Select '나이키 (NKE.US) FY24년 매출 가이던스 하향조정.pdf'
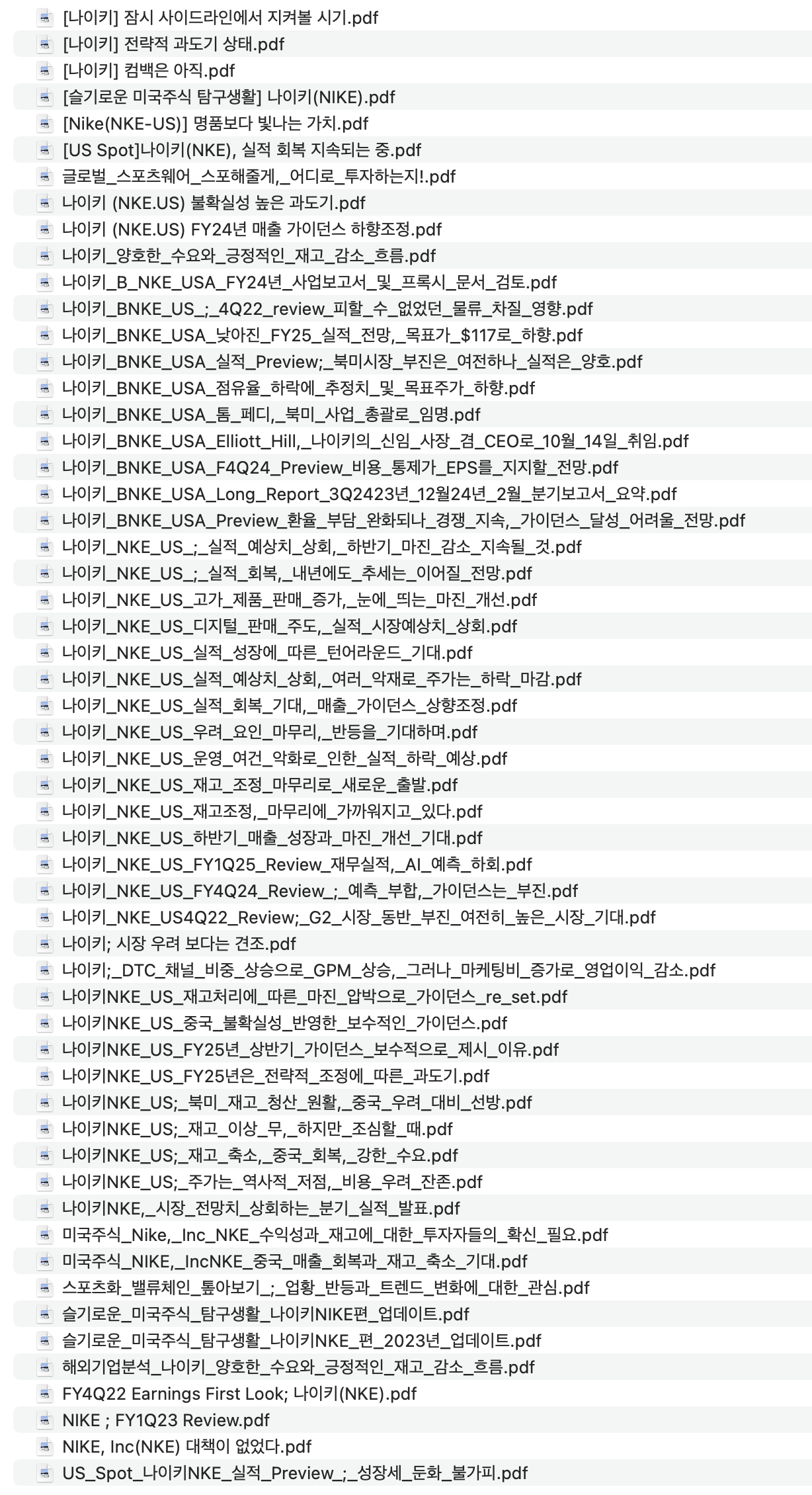Viewport: 812px width, 1495px height. coord(252,229)
